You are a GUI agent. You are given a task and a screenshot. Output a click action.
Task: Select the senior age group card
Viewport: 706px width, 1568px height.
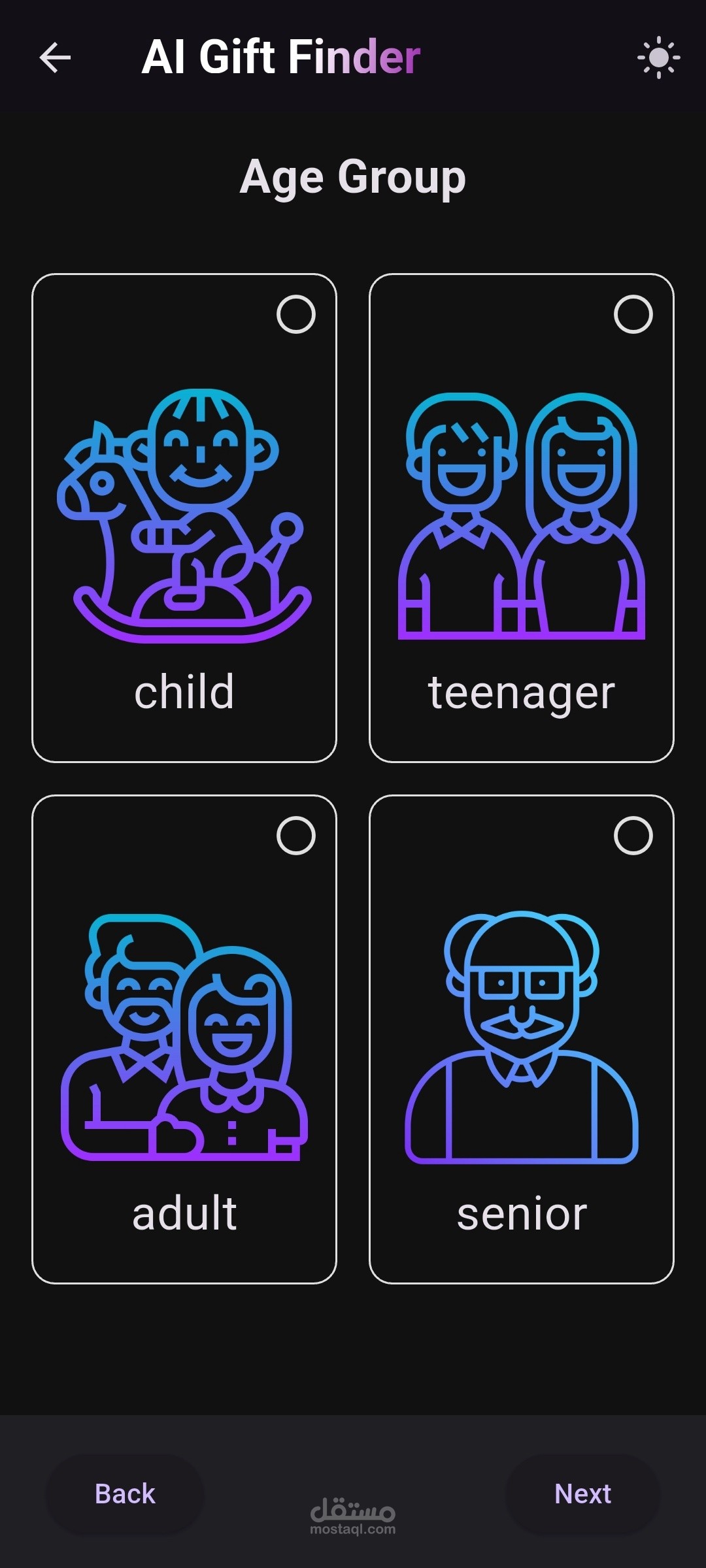point(522,1039)
